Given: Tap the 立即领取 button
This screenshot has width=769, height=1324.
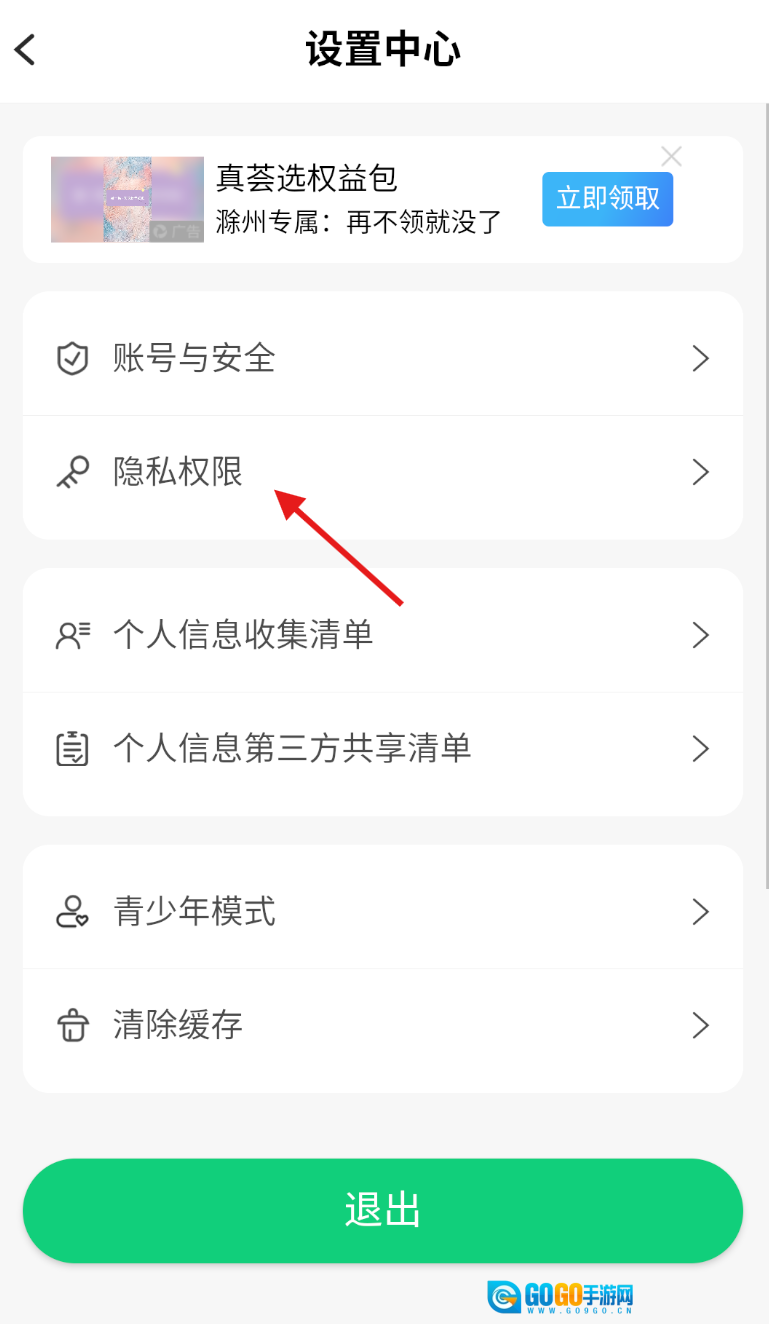Looking at the screenshot, I should [x=607, y=199].
